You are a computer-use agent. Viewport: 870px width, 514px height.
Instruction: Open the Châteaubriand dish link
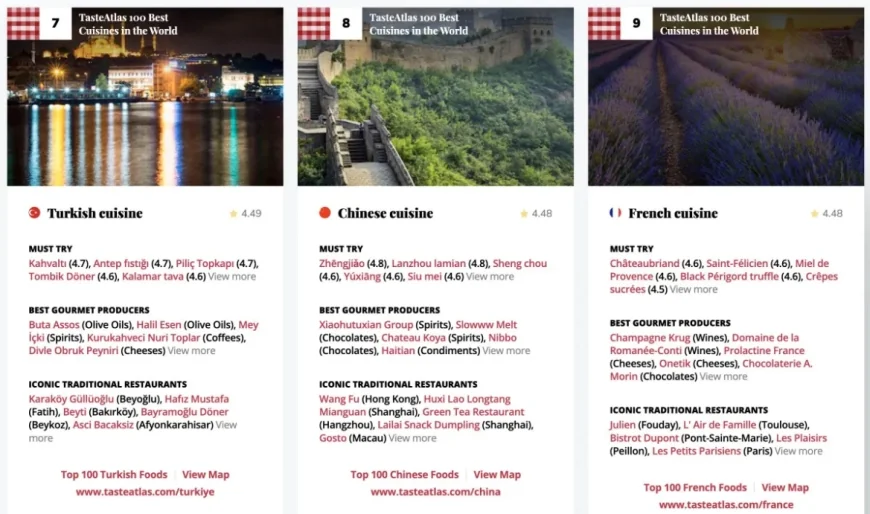tap(645, 264)
